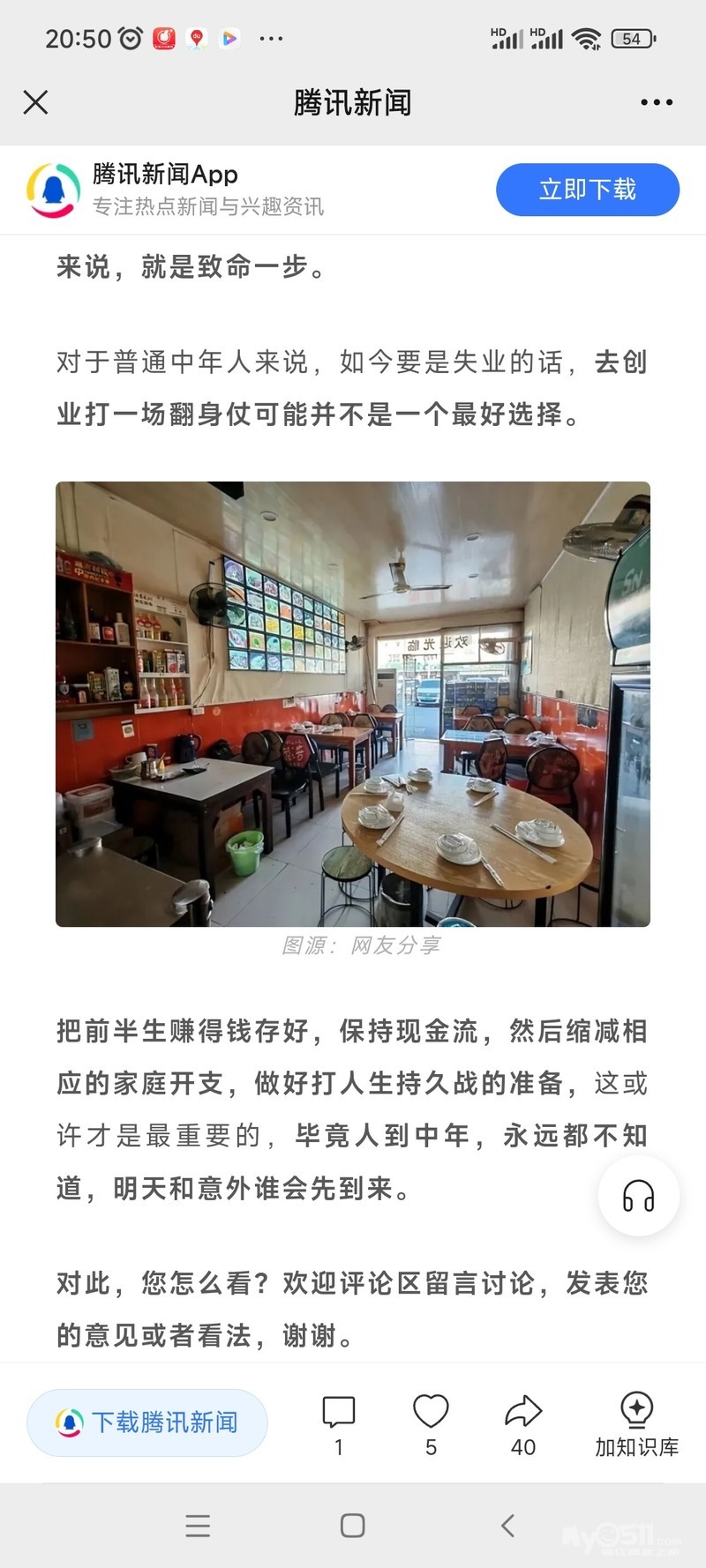Share this article
Screen dimensions: 706x1568
point(523,1423)
